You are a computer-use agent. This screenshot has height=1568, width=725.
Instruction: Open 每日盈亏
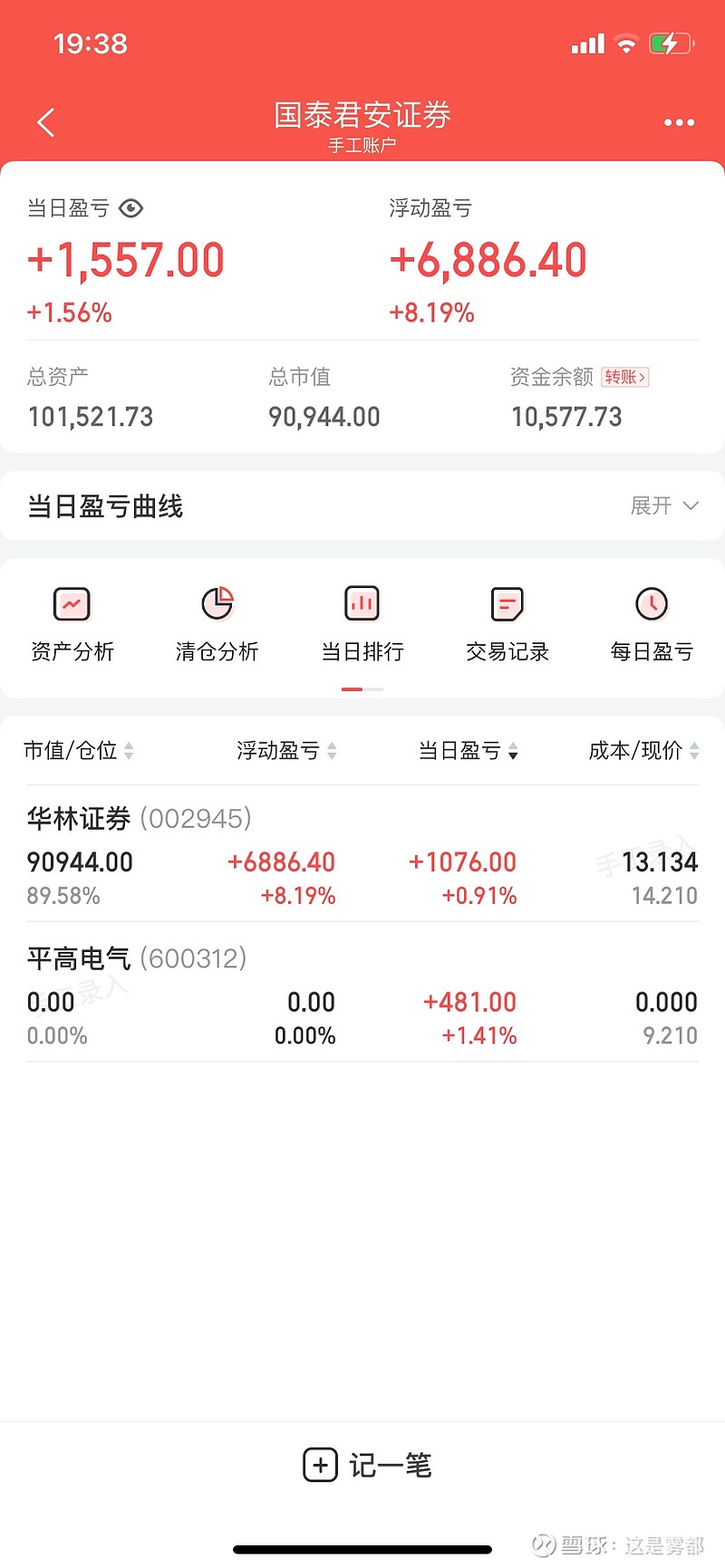(652, 625)
